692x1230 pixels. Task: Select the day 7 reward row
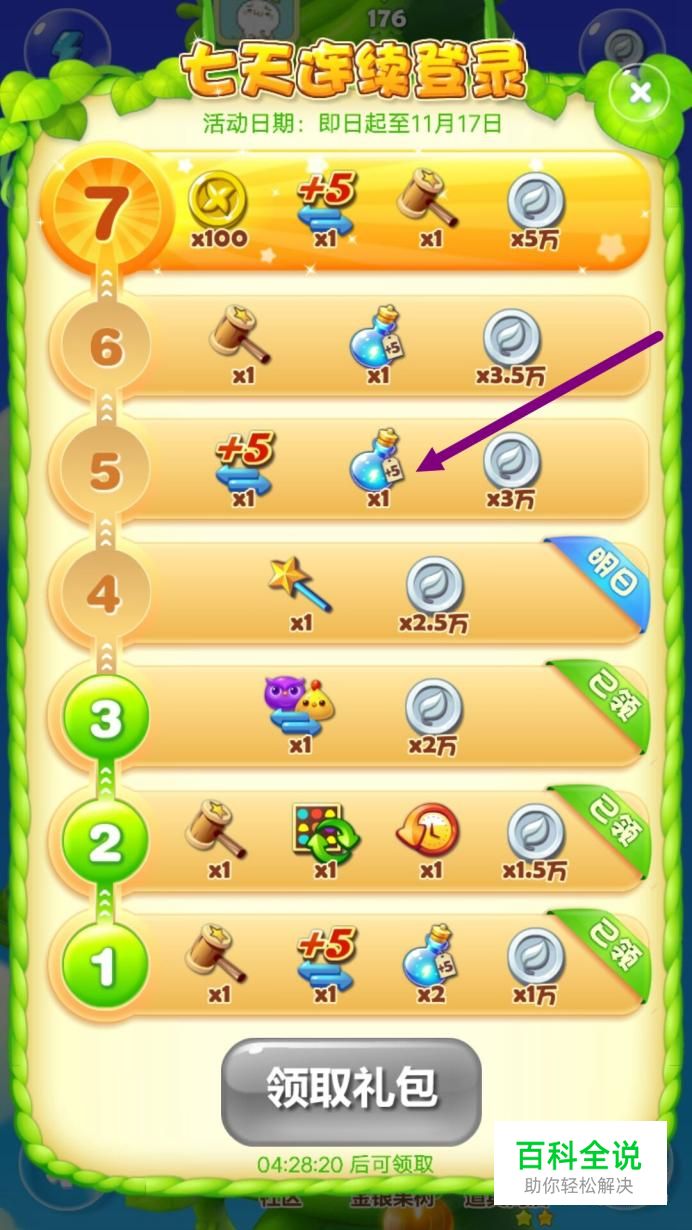click(346, 211)
